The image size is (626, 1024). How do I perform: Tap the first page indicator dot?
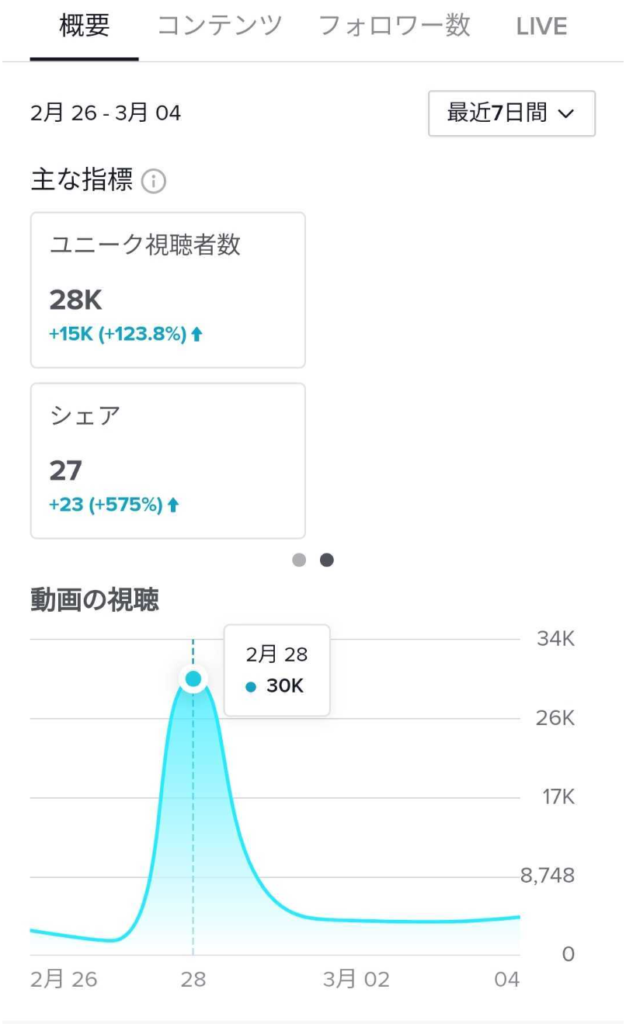tap(299, 560)
